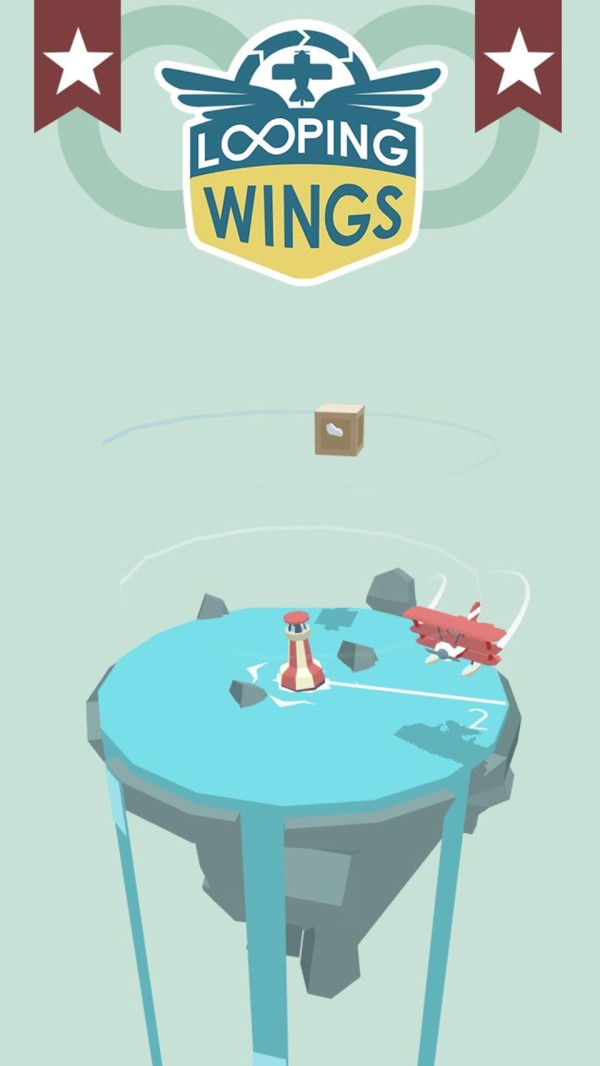Viewport: 600px width, 1066px height.
Task: Tap the right star ribbon
Action: tap(518, 62)
